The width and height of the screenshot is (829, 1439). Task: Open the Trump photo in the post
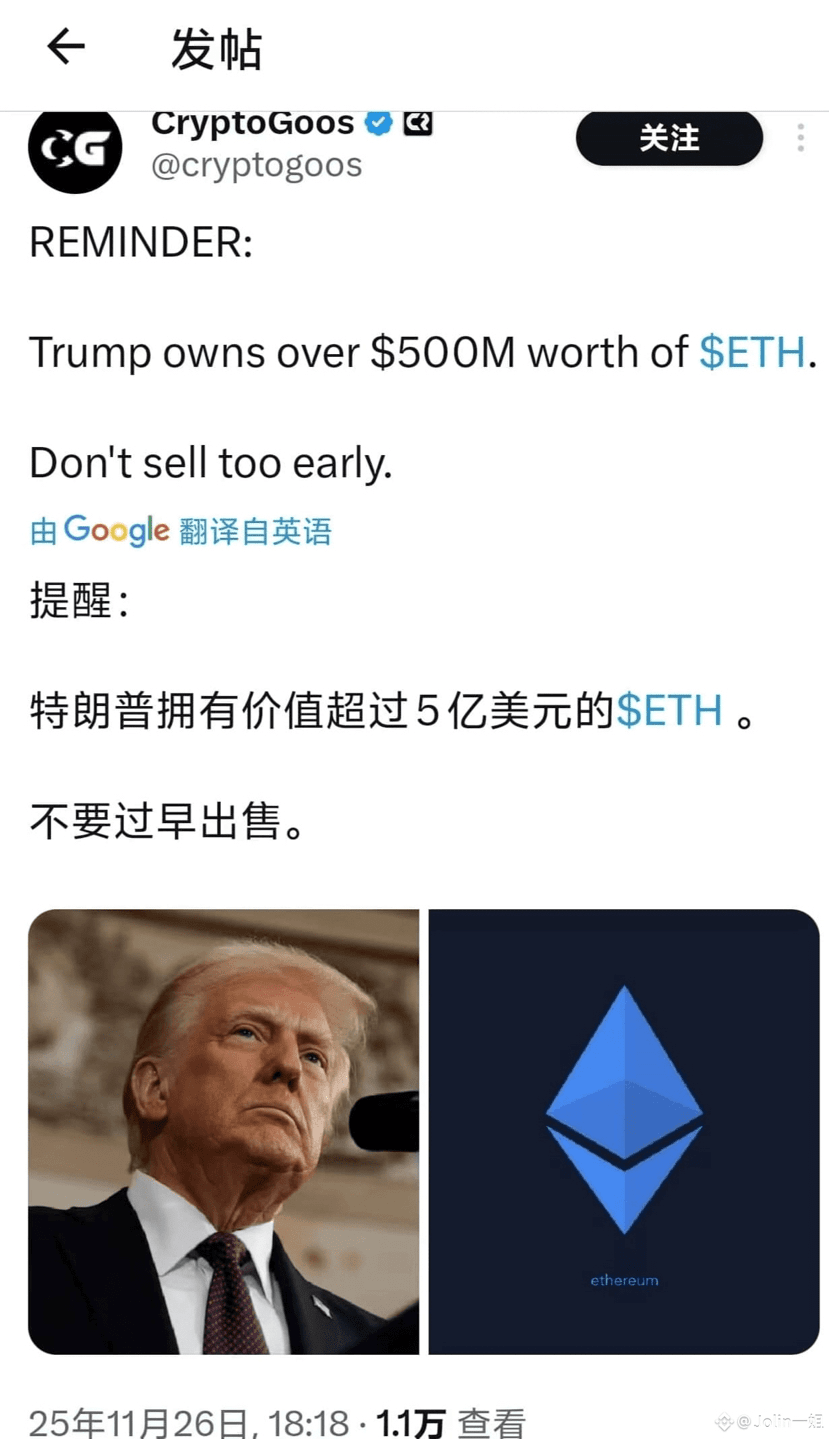(x=223, y=1130)
